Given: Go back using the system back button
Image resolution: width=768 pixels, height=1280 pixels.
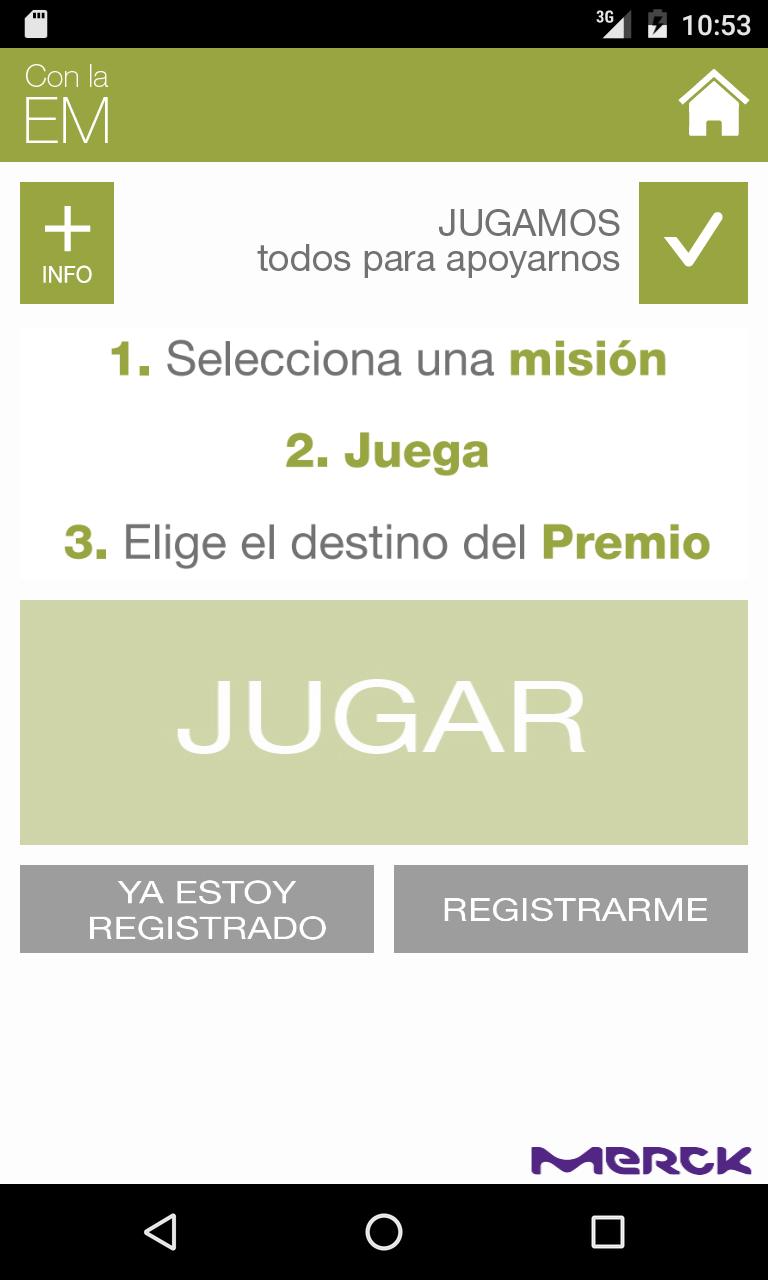Looking at the screenshot, I should click(160, 1232).
